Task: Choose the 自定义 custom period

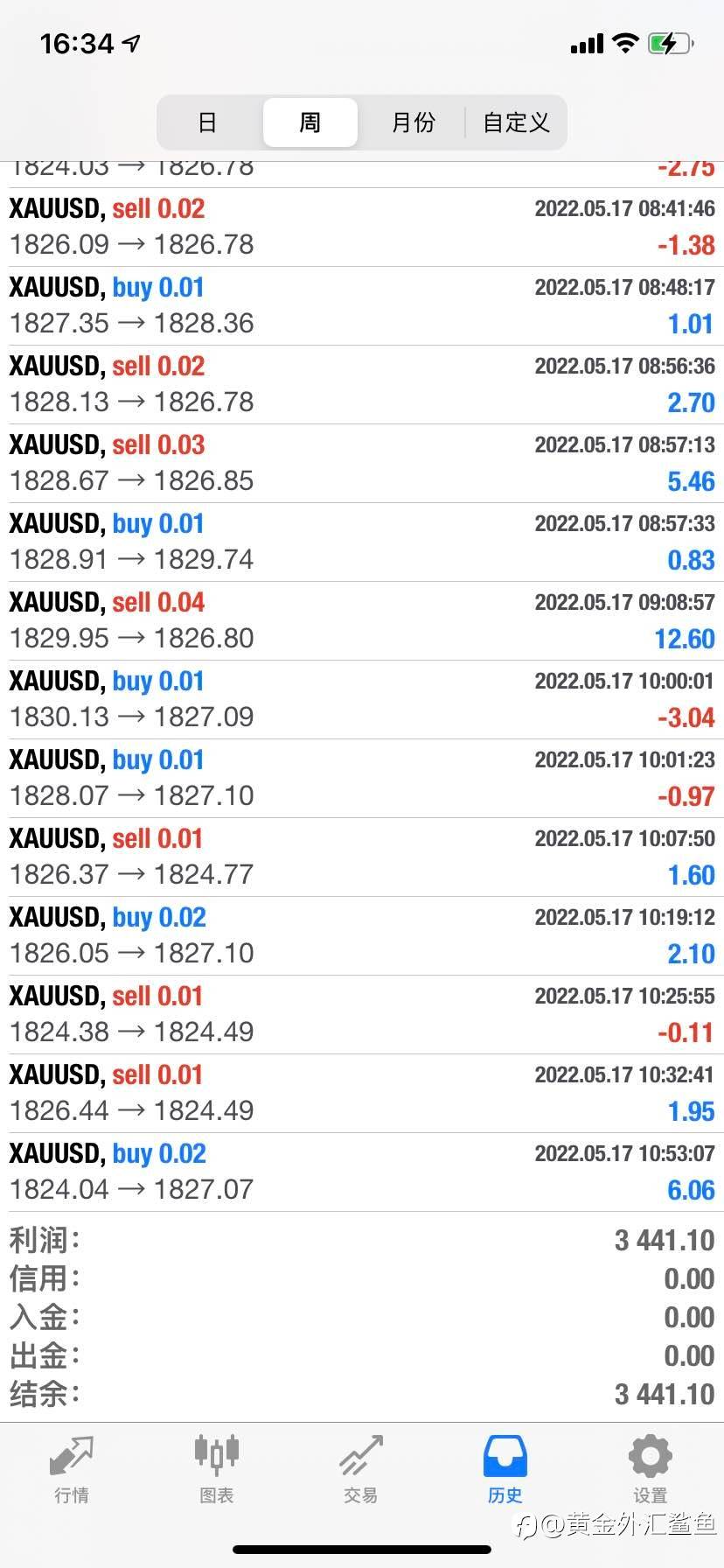Action: pos(516,122)
